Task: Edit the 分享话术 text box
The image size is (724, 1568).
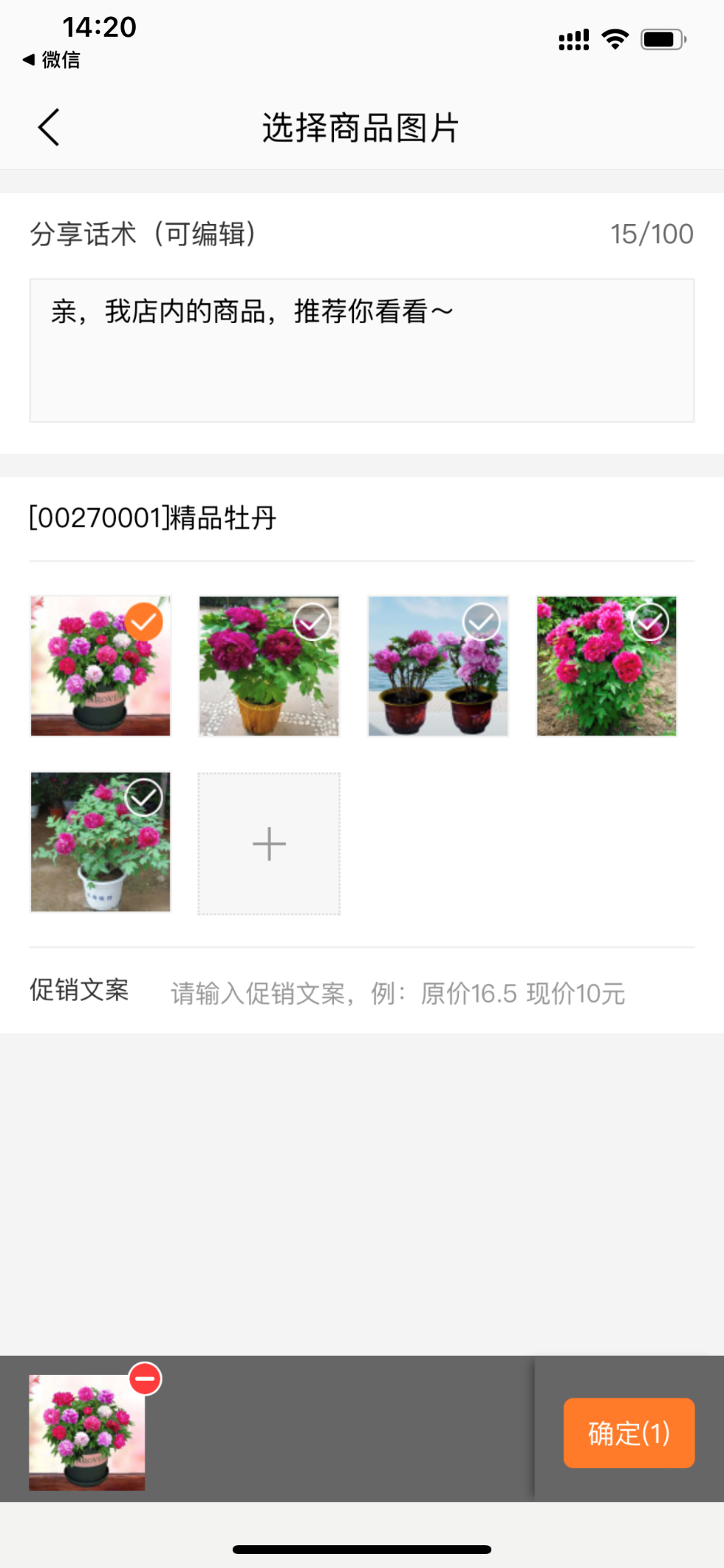Action: (361, 350)
